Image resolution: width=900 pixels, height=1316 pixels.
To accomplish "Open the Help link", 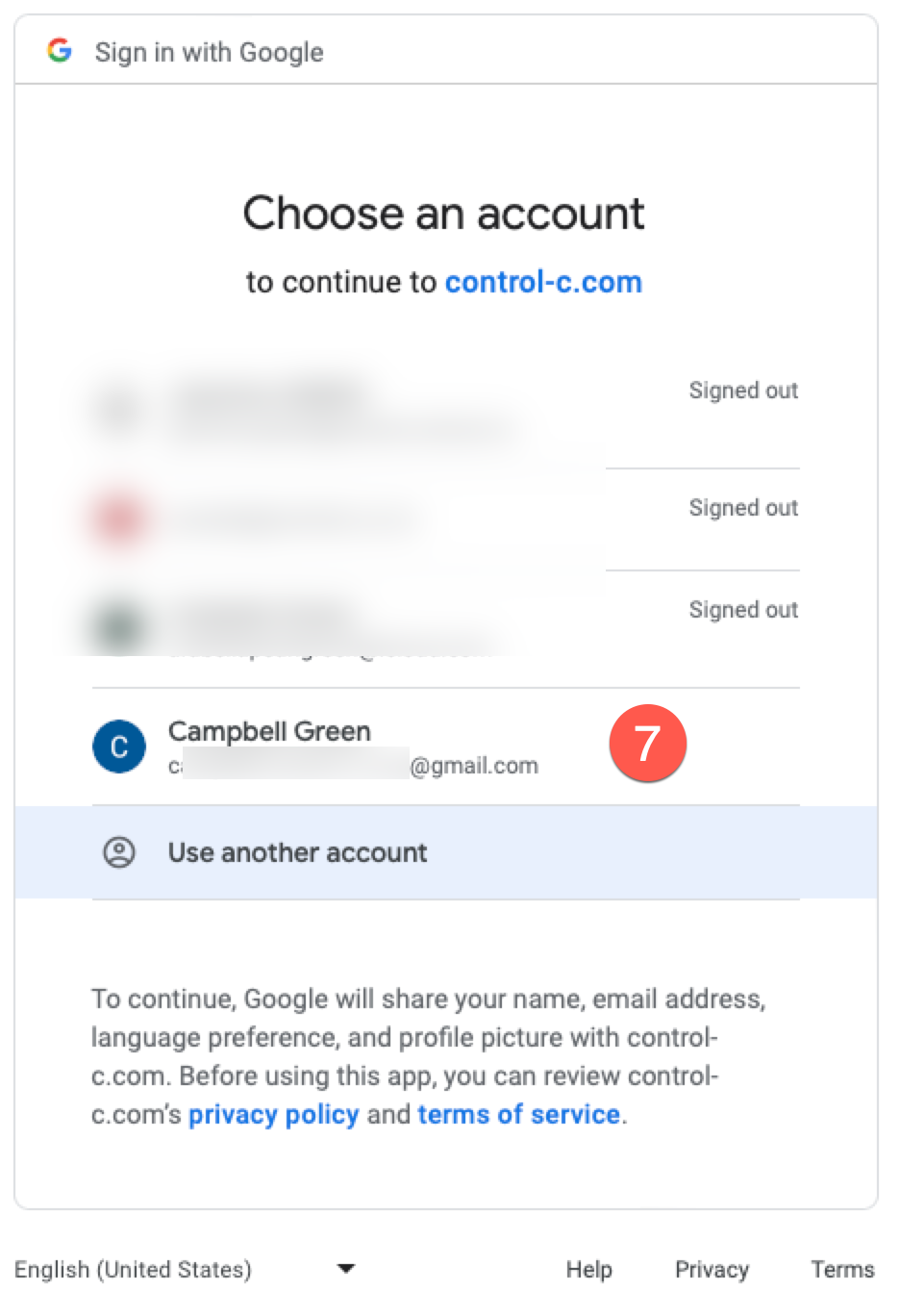I will point(588,1269).
